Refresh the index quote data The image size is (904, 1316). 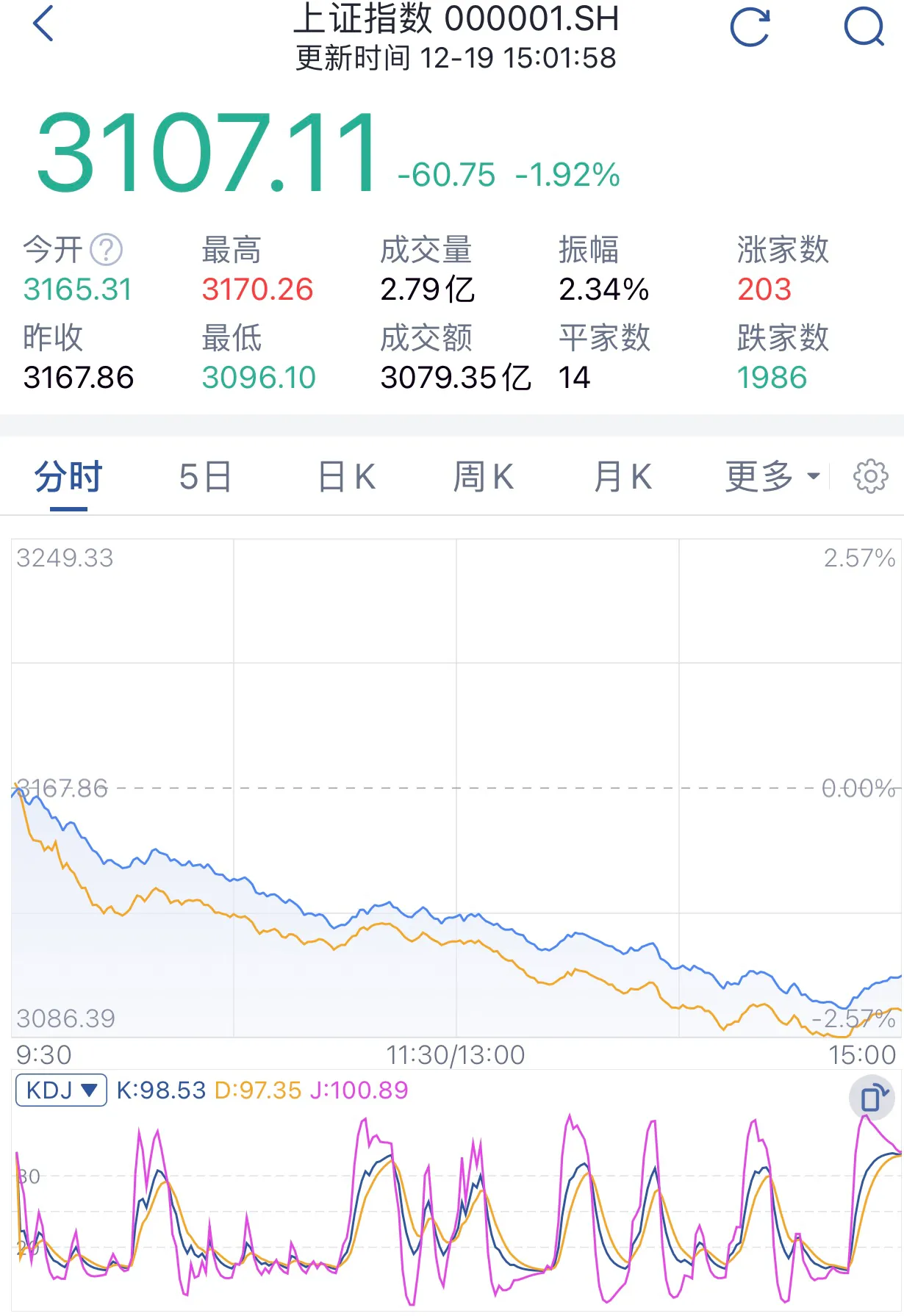tap(750, 27)
